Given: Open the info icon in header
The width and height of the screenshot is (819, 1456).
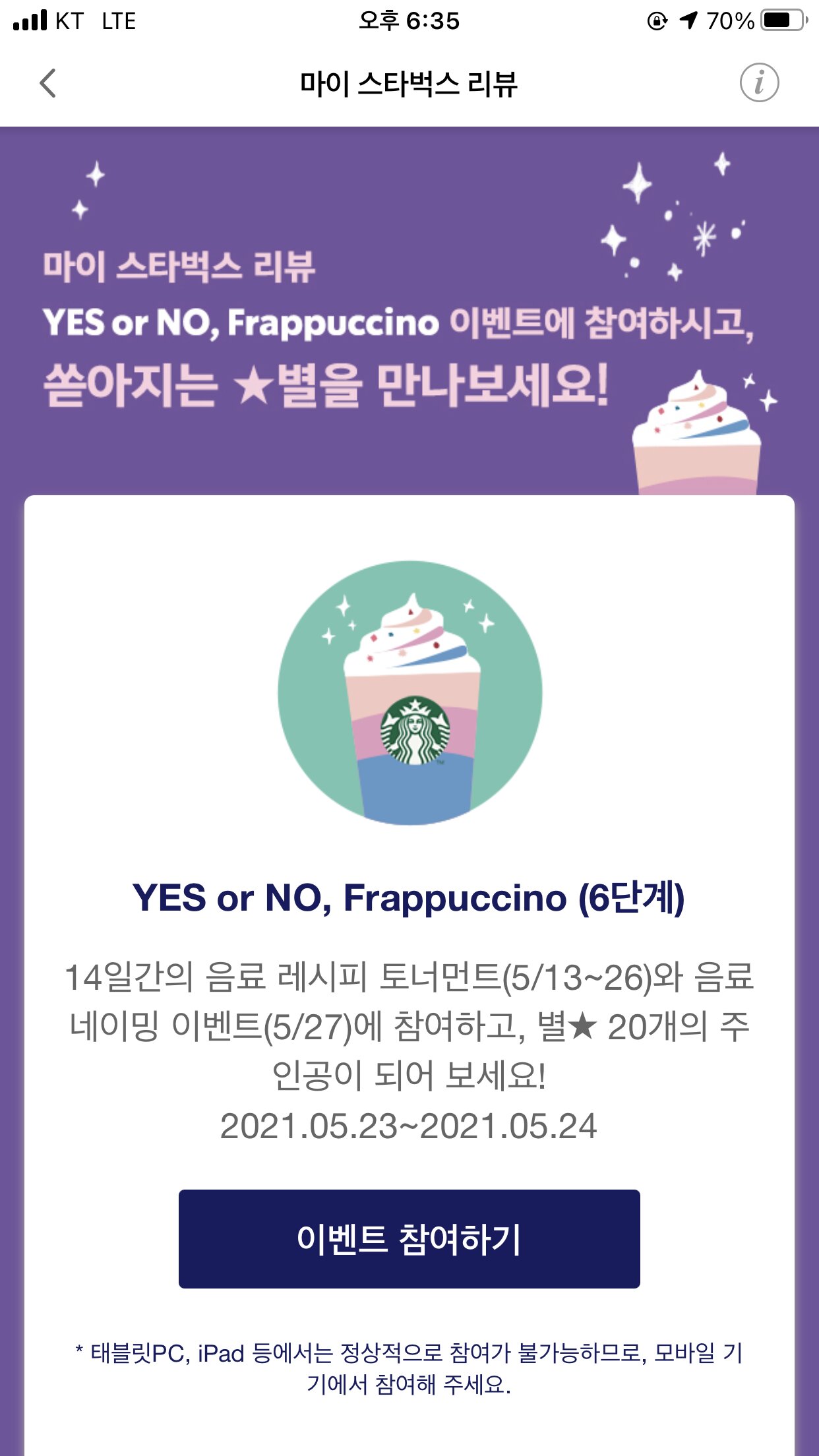Looking at the screenshot, I should [759, 83].
